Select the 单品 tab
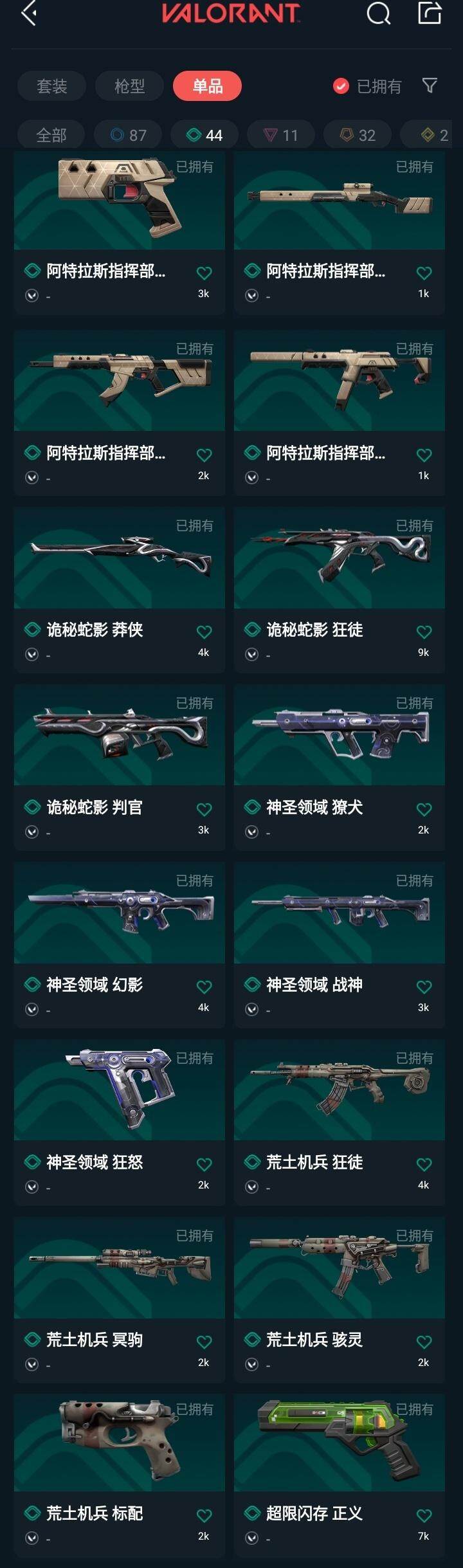463x1568 pixels. 207,86
